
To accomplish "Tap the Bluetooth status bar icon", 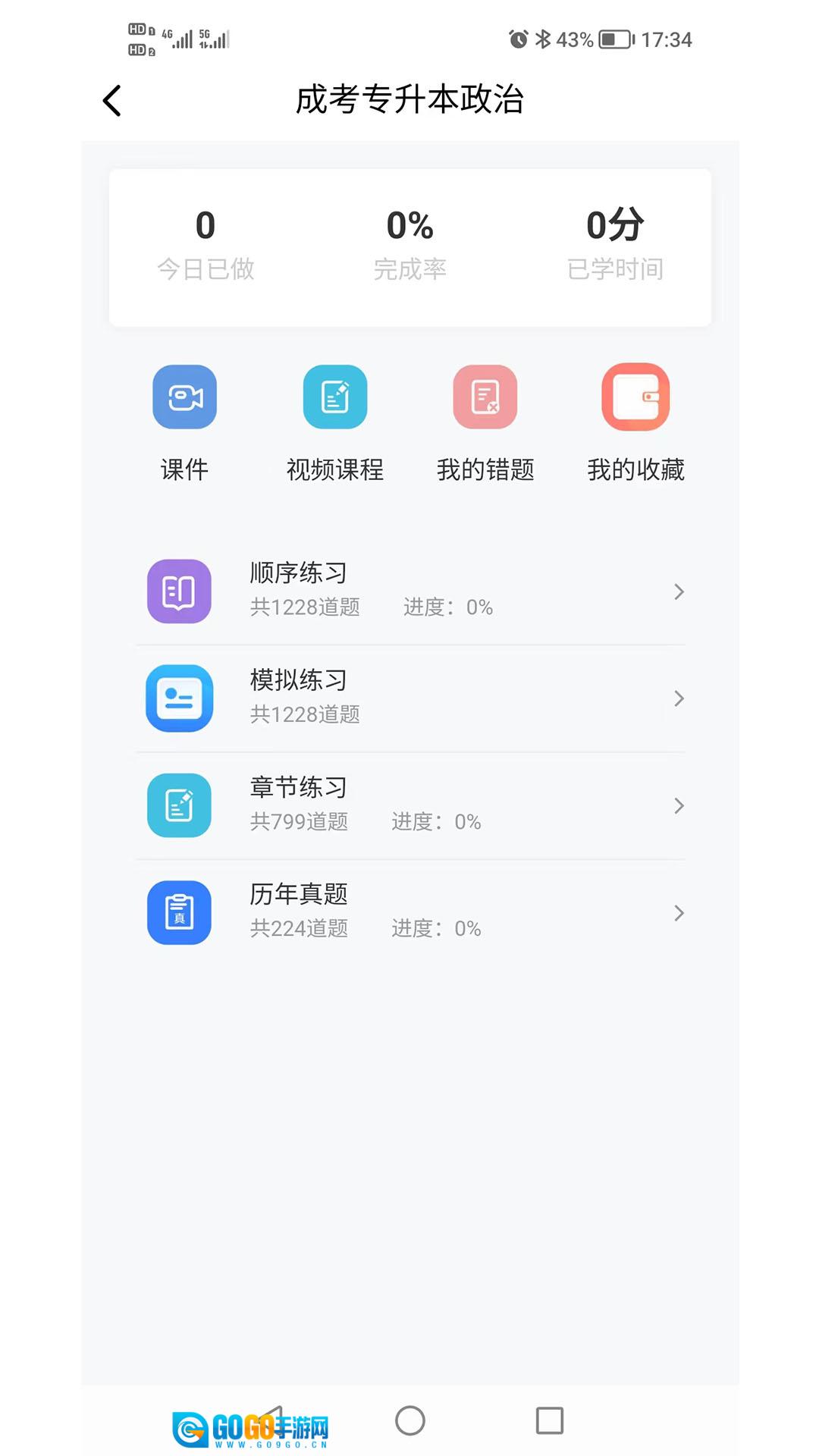I will (544, 39).
